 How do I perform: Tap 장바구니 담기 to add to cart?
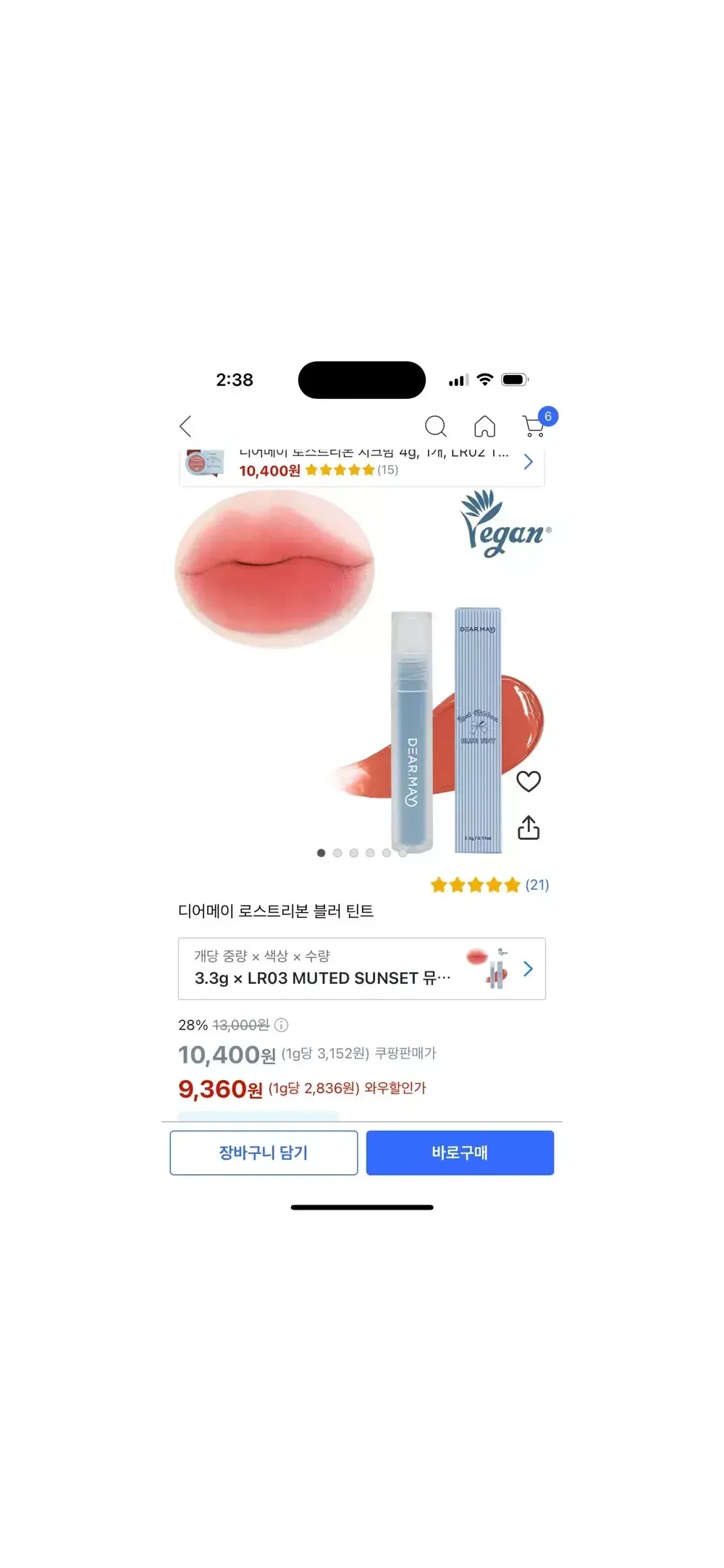[x=264, y=1152]
